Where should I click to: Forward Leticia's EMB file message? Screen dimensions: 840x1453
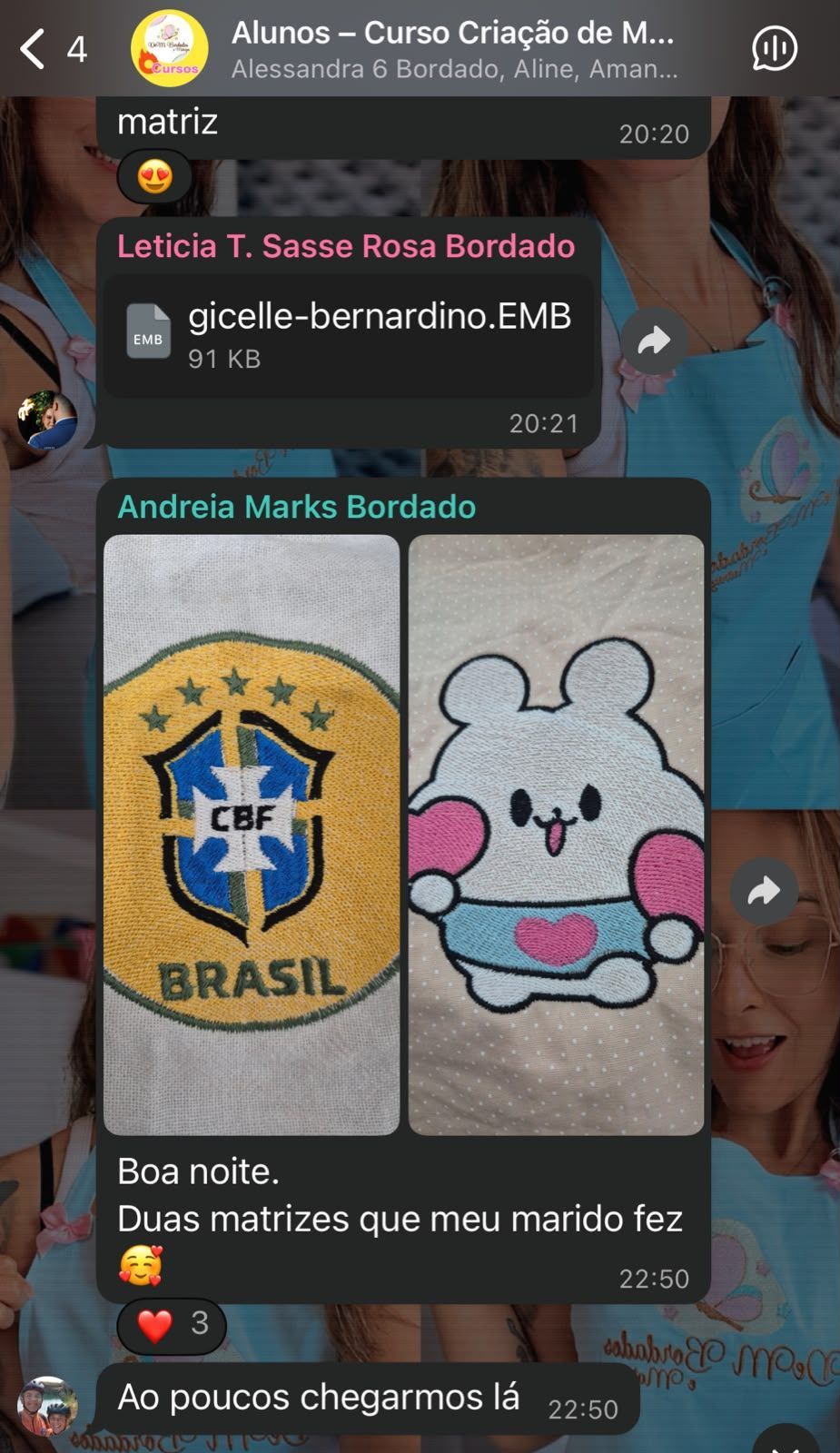tap(654, 341)
